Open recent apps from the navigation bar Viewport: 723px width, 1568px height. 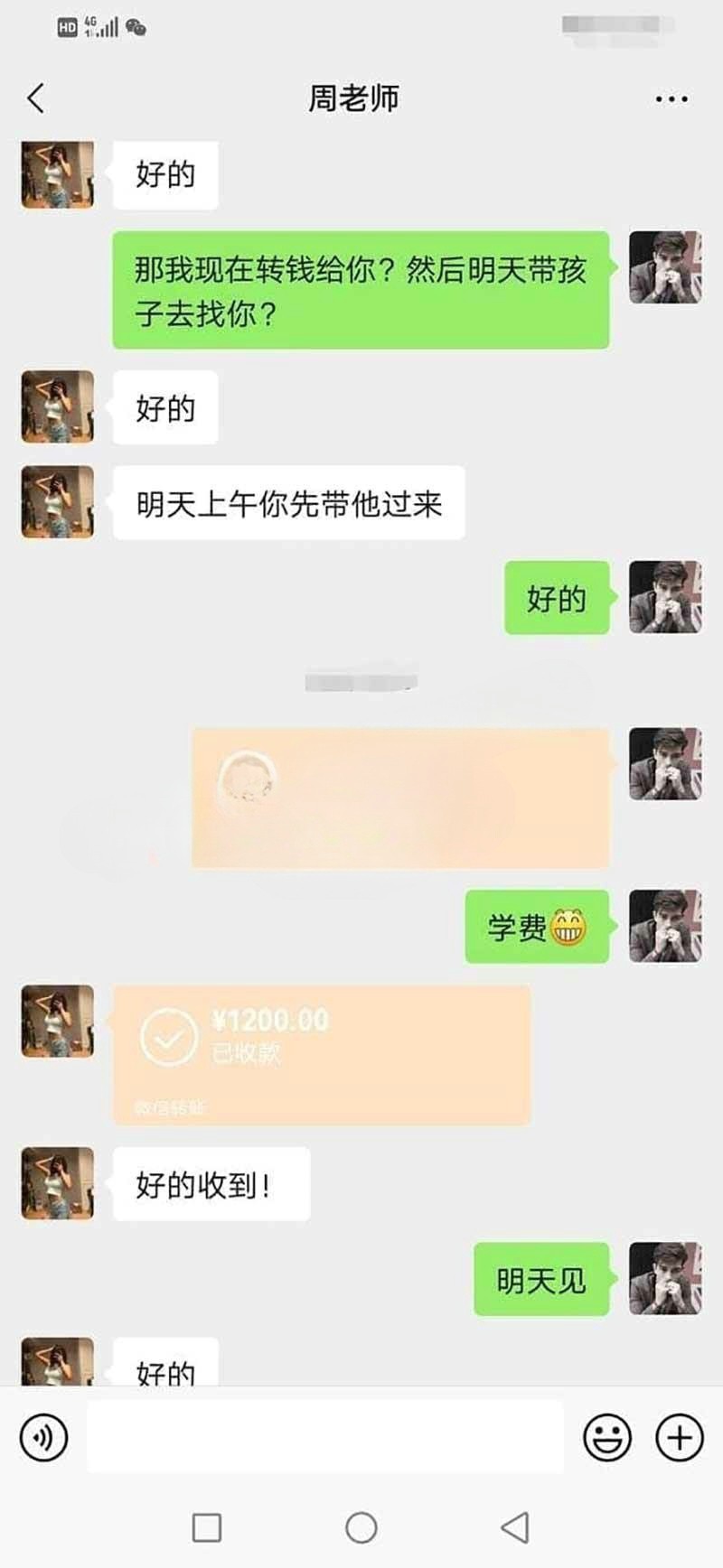pyautogui.click(x=207, y=1527)
